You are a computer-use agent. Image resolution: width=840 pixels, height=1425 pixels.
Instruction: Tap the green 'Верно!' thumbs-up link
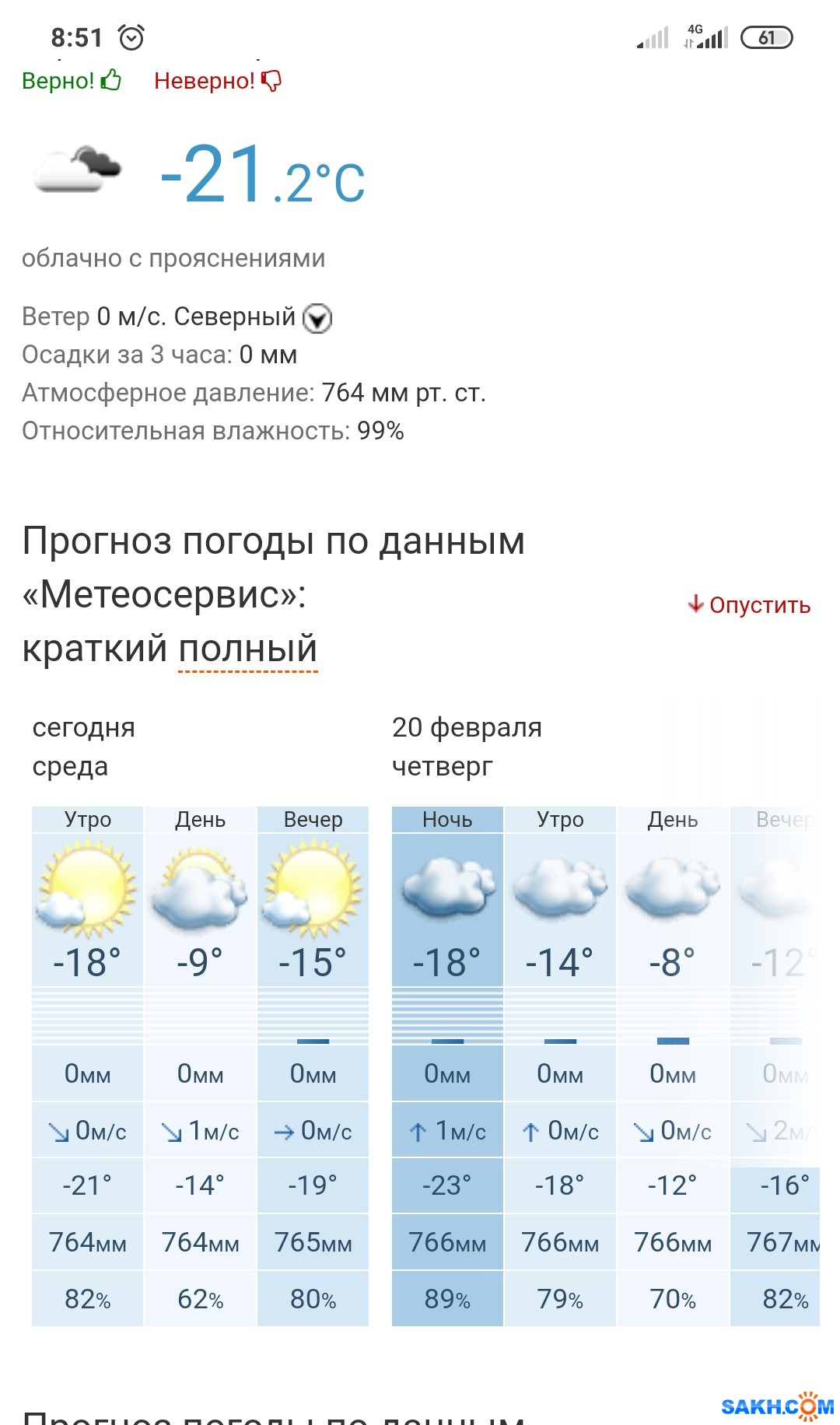pos(71,80)
